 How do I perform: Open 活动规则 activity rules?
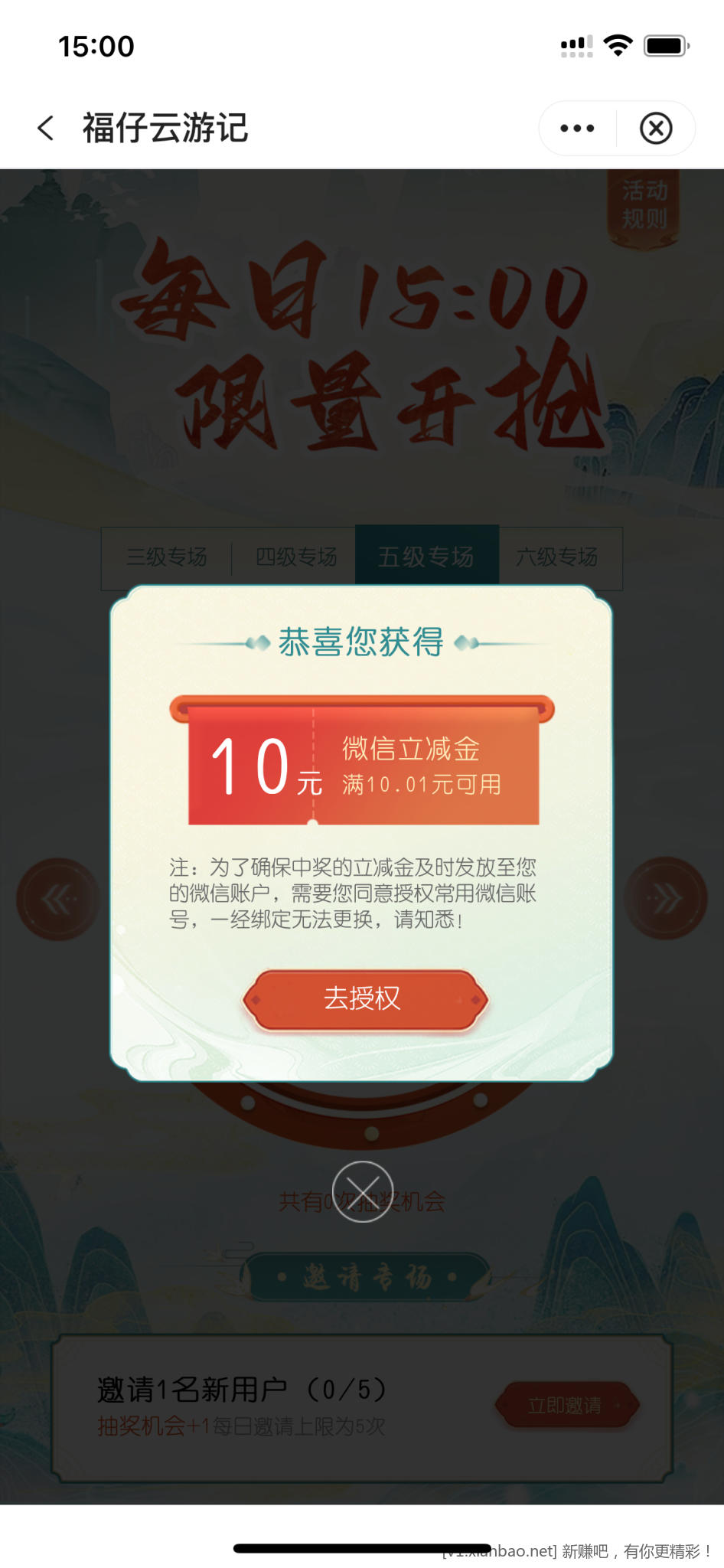(x=644, y=205)
